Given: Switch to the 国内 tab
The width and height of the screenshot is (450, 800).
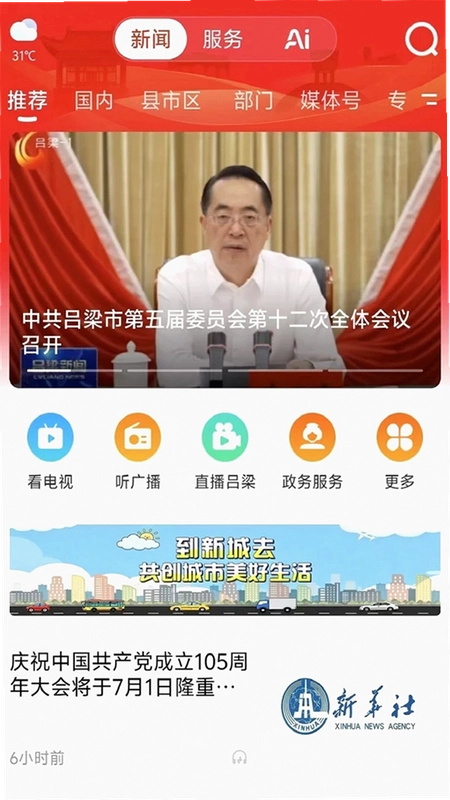Looking at the screenshot, I should [x=94, y=101].
